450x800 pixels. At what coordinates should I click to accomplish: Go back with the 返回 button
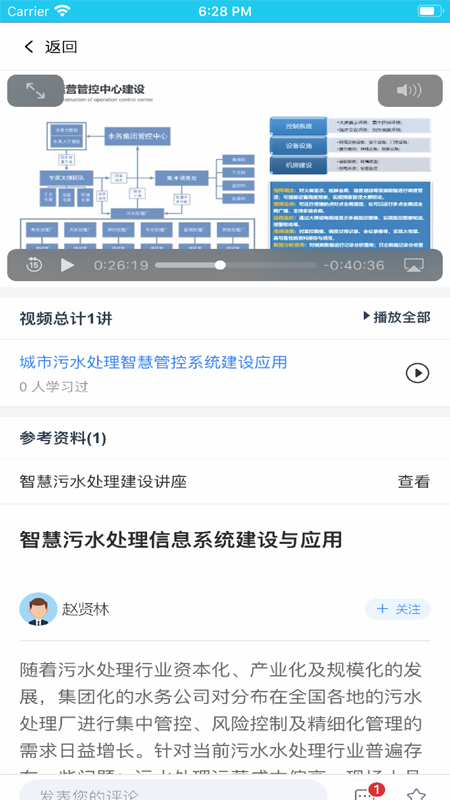[x=51, y=47]
